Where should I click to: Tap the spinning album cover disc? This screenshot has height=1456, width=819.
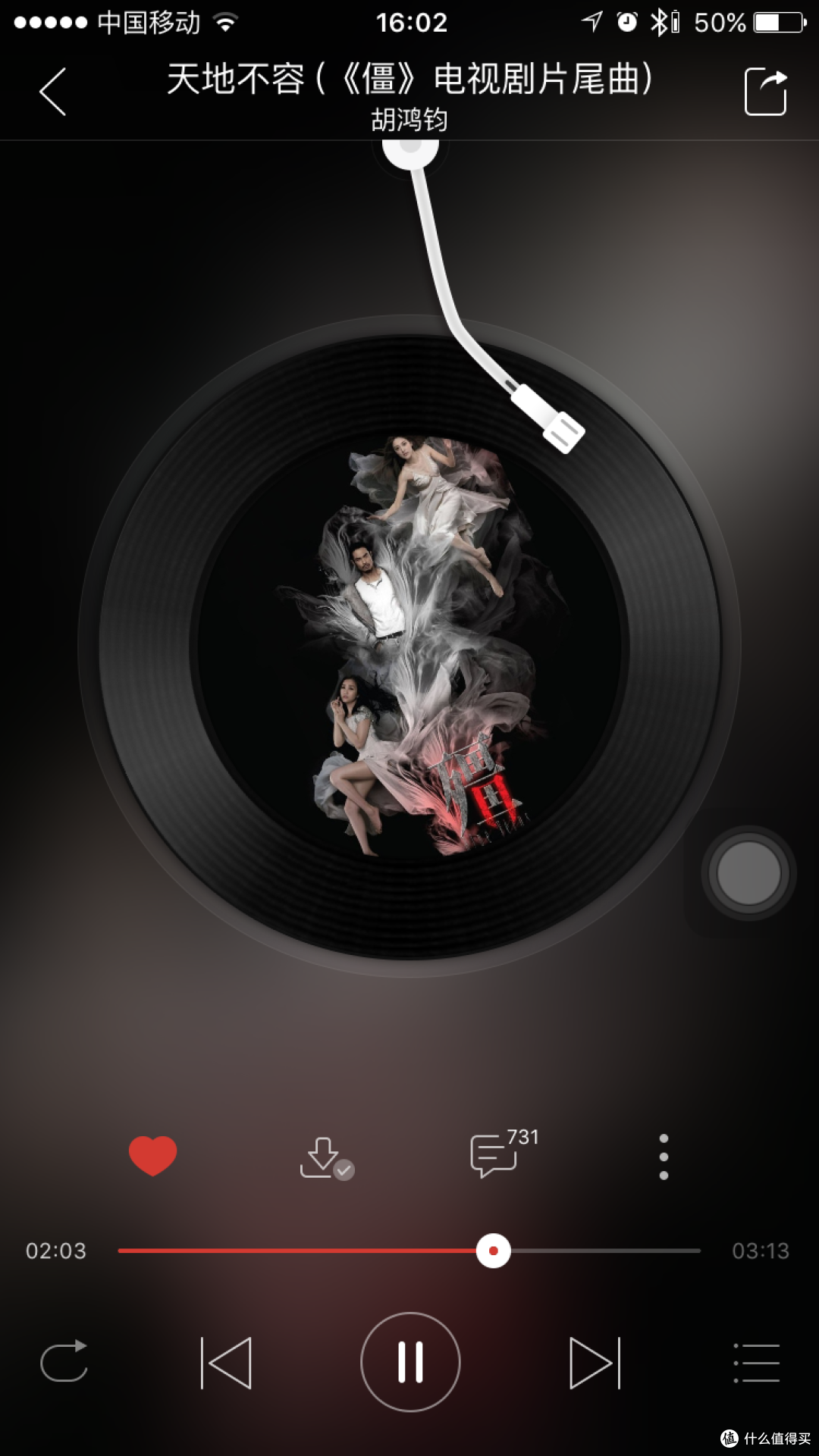coord(409,648)
